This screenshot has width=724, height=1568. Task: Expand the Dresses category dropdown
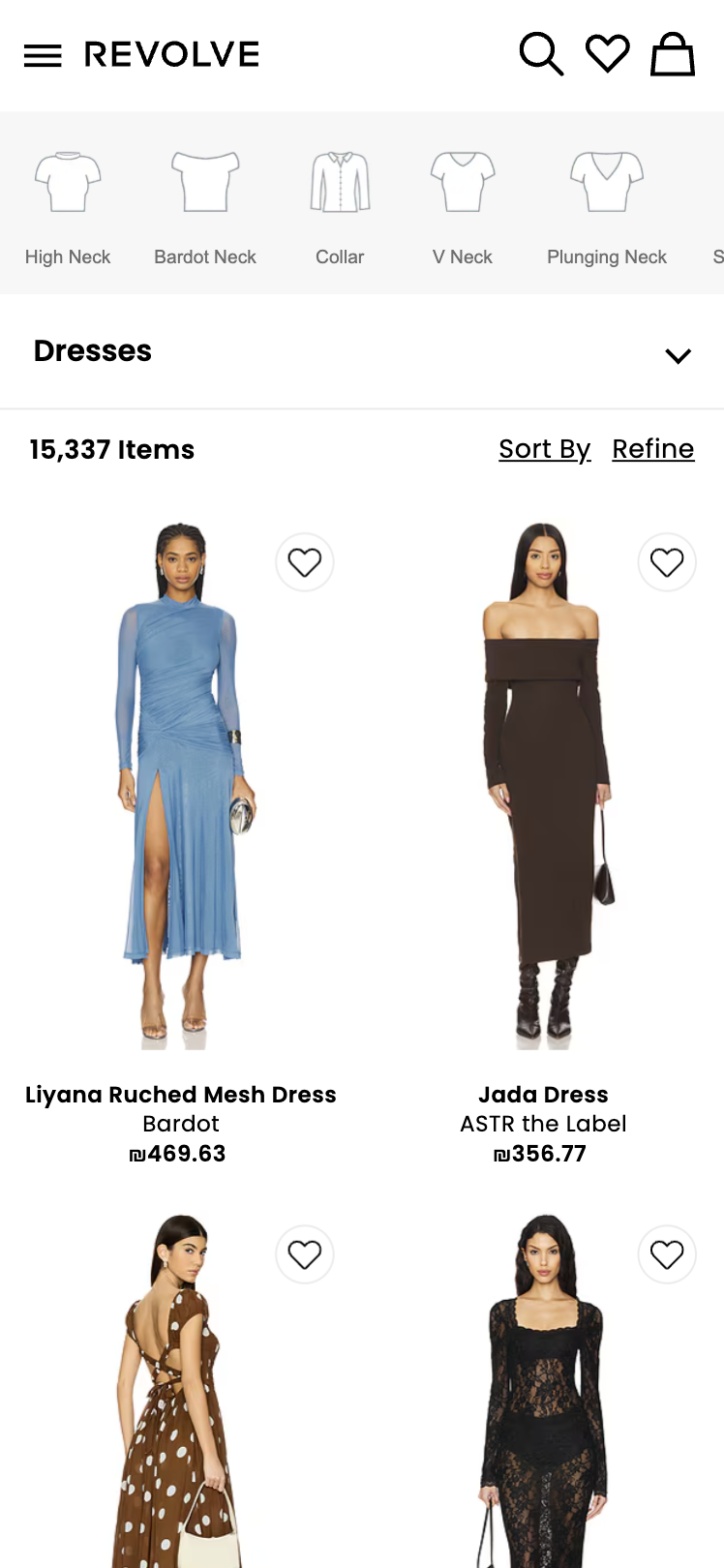pos(678,355)
